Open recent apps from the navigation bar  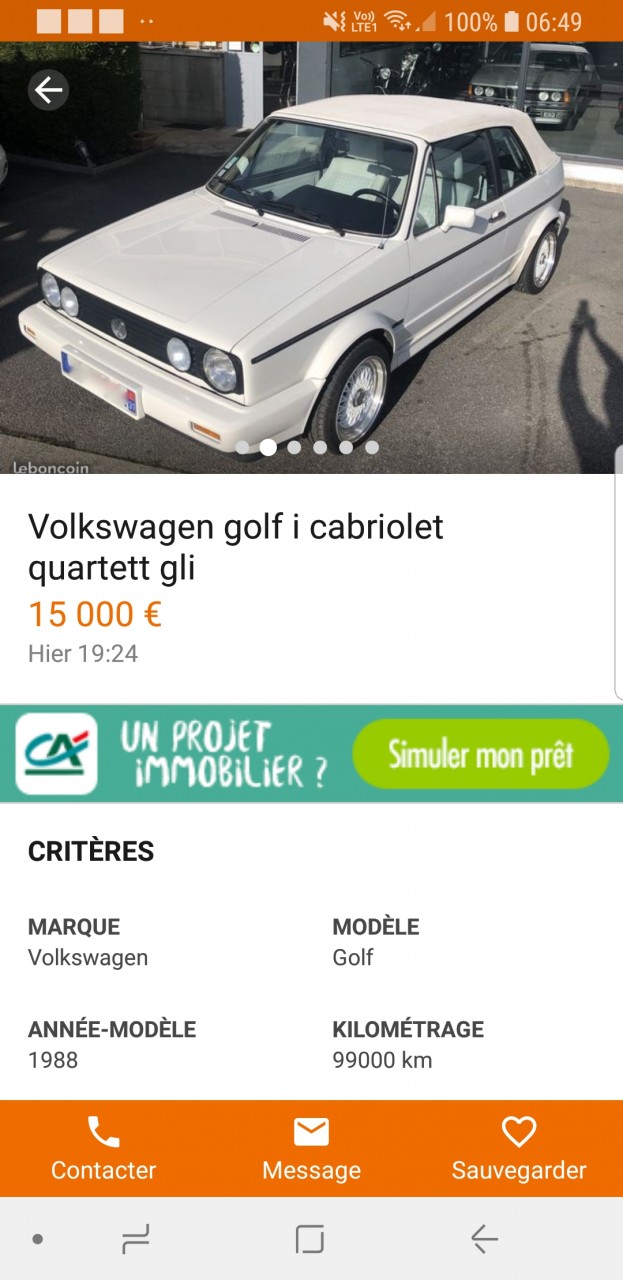(135, 1240)
